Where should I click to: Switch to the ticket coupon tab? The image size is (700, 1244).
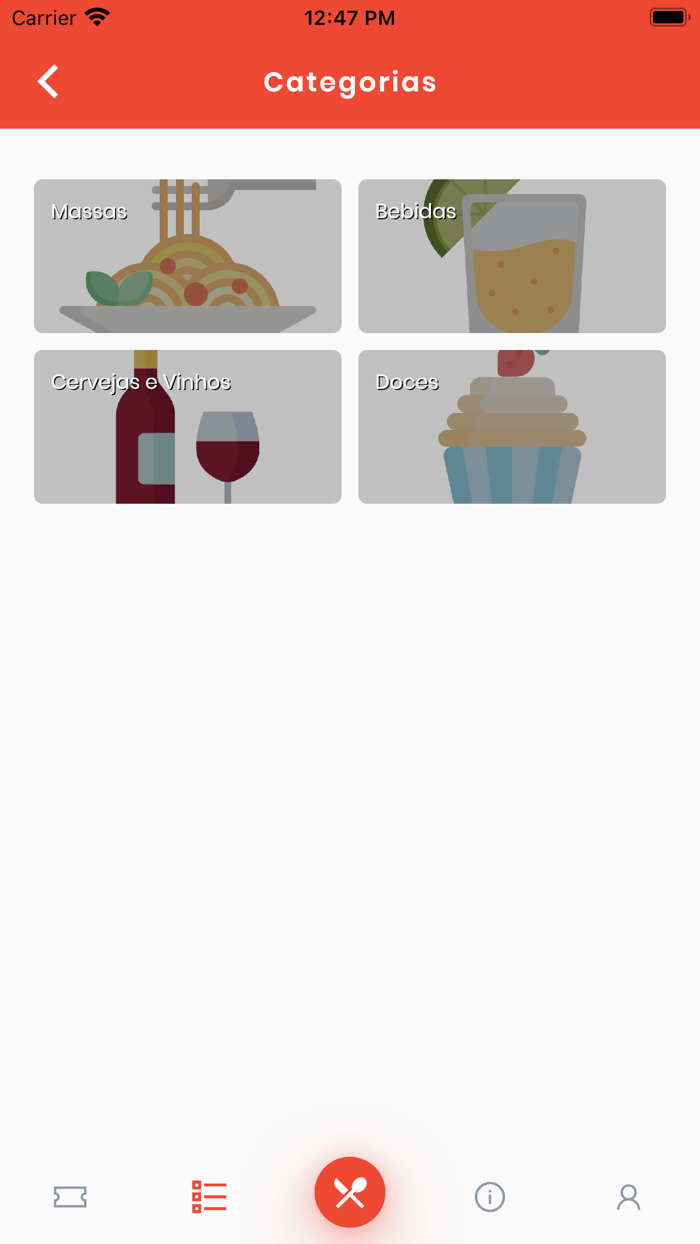click(x=70, y=1197)
